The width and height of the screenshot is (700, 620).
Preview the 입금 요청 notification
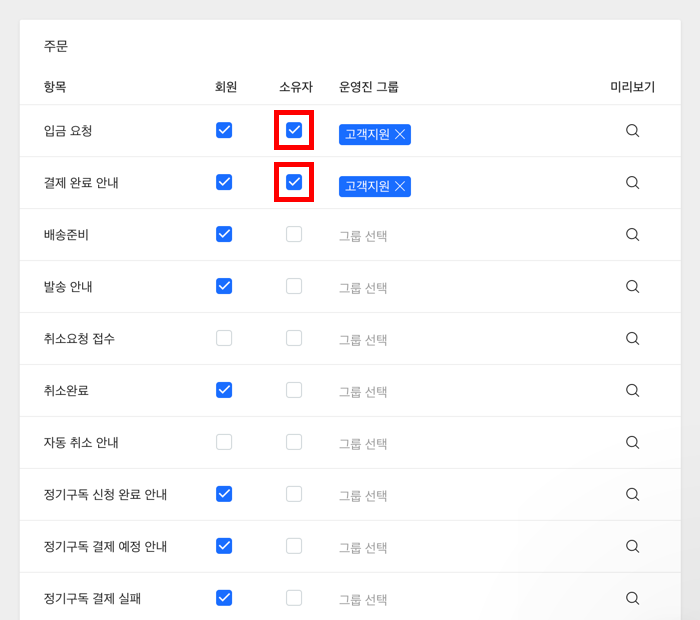coord(632,130)
